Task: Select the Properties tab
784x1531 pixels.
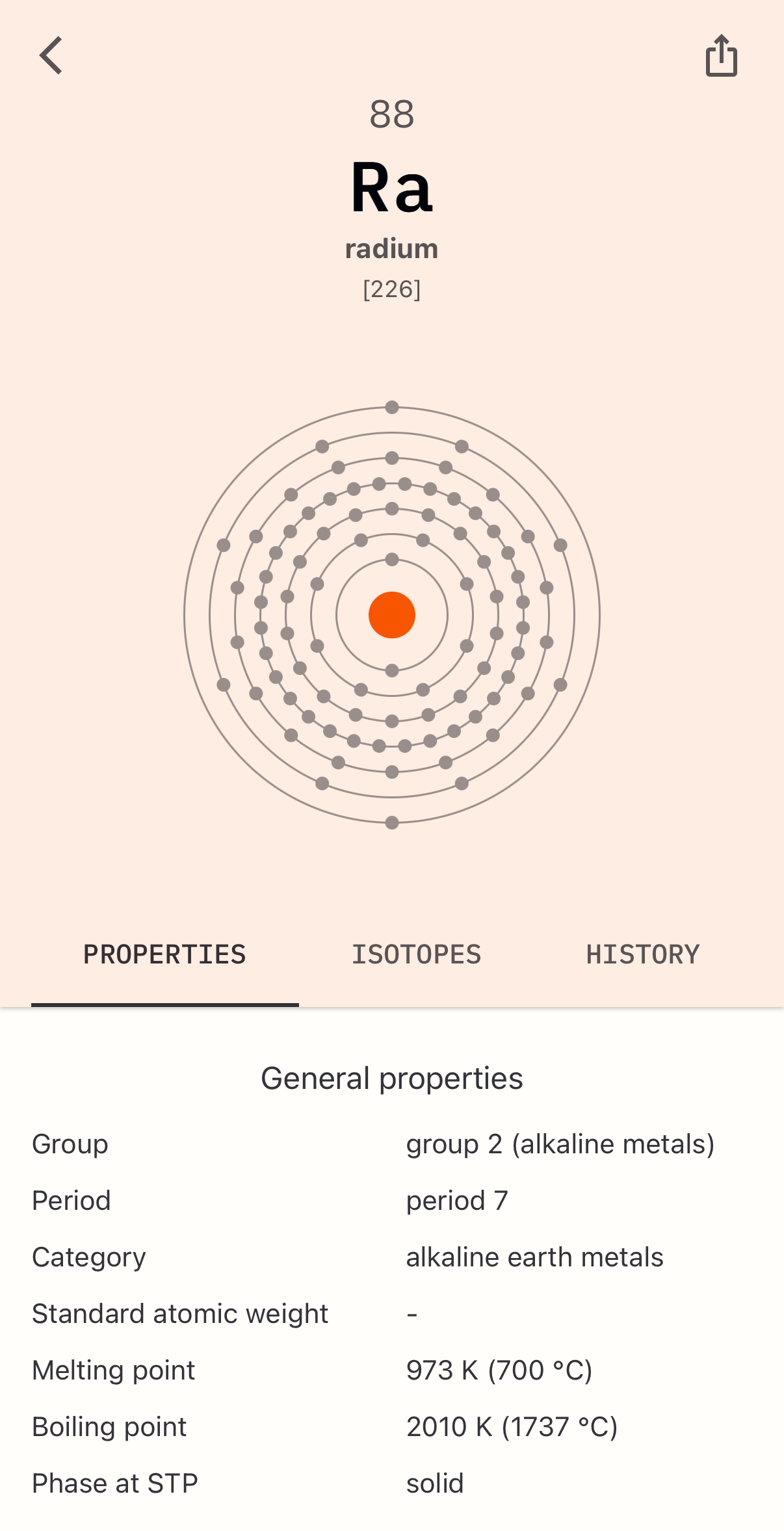Action: [x=164, y=954]
